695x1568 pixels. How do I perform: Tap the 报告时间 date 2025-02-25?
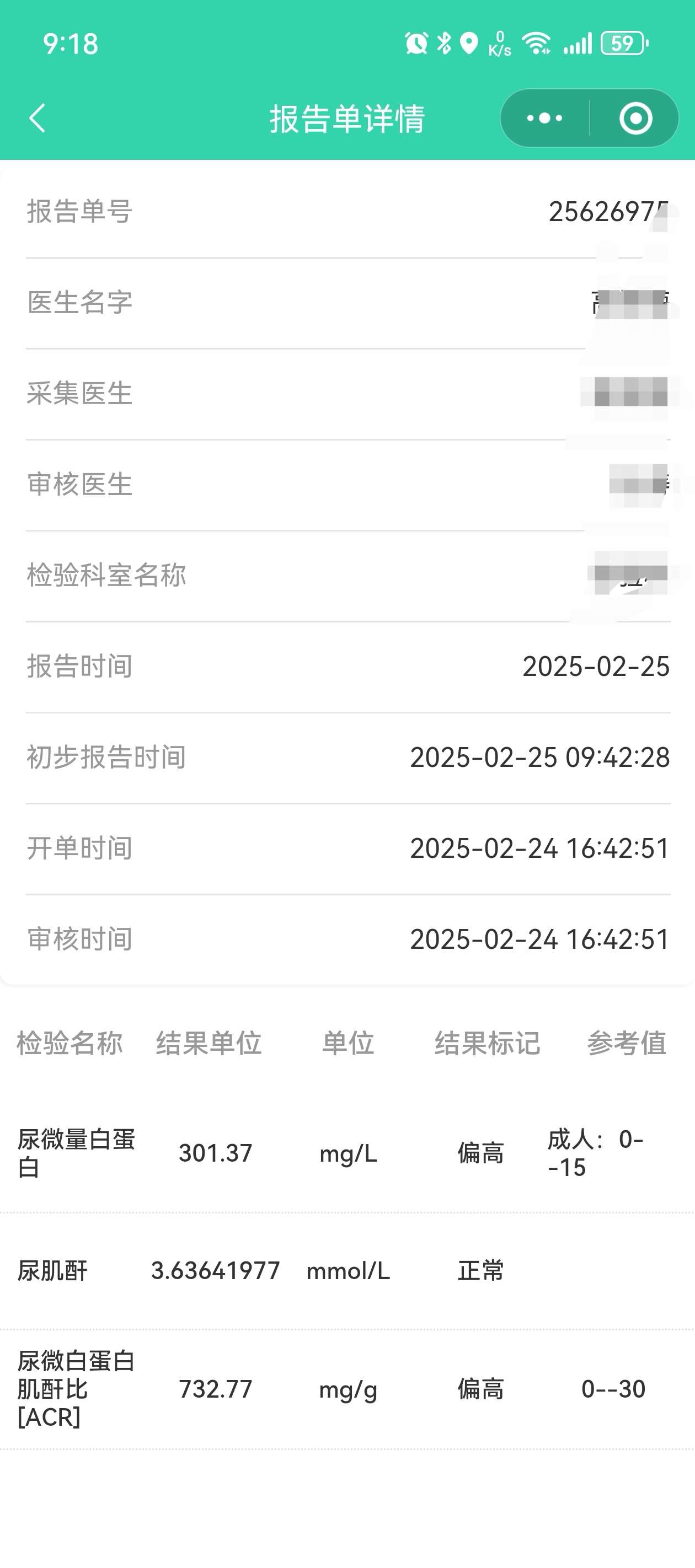click(596, 666)
